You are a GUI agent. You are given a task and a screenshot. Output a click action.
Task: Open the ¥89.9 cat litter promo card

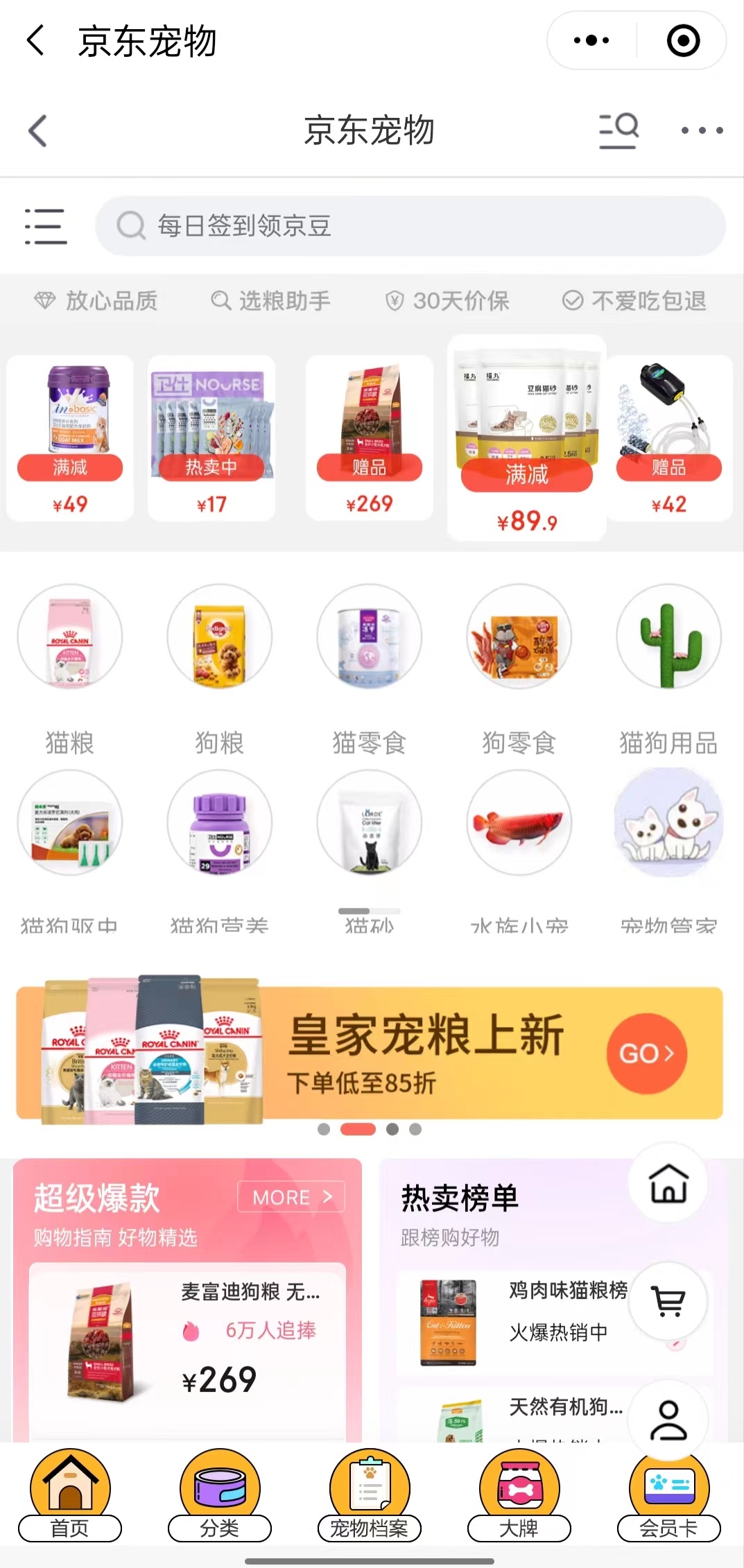click(x=526, y=438)
